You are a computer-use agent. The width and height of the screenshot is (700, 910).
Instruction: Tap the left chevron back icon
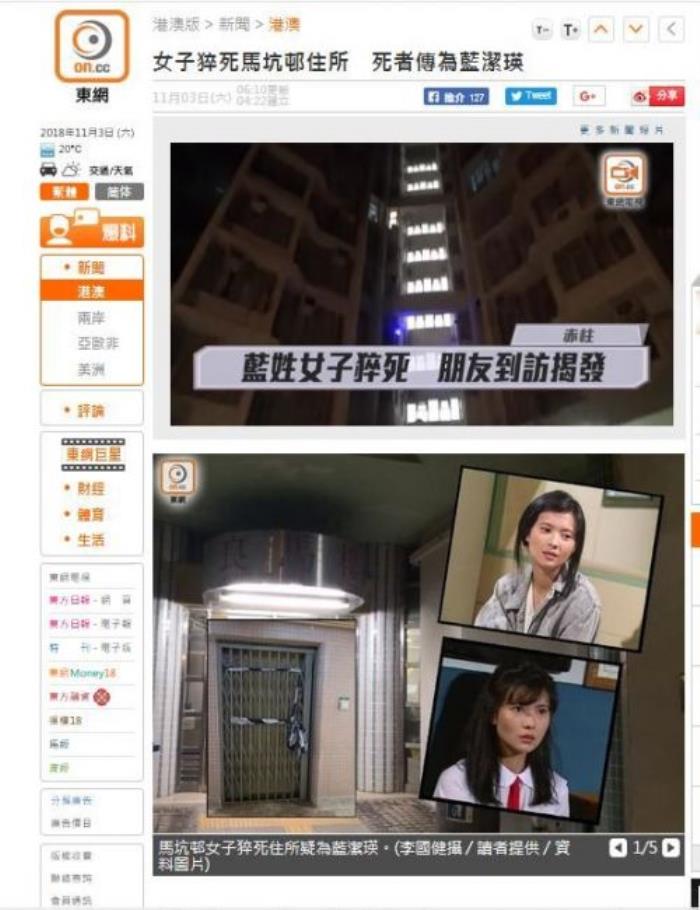point(671,30)
